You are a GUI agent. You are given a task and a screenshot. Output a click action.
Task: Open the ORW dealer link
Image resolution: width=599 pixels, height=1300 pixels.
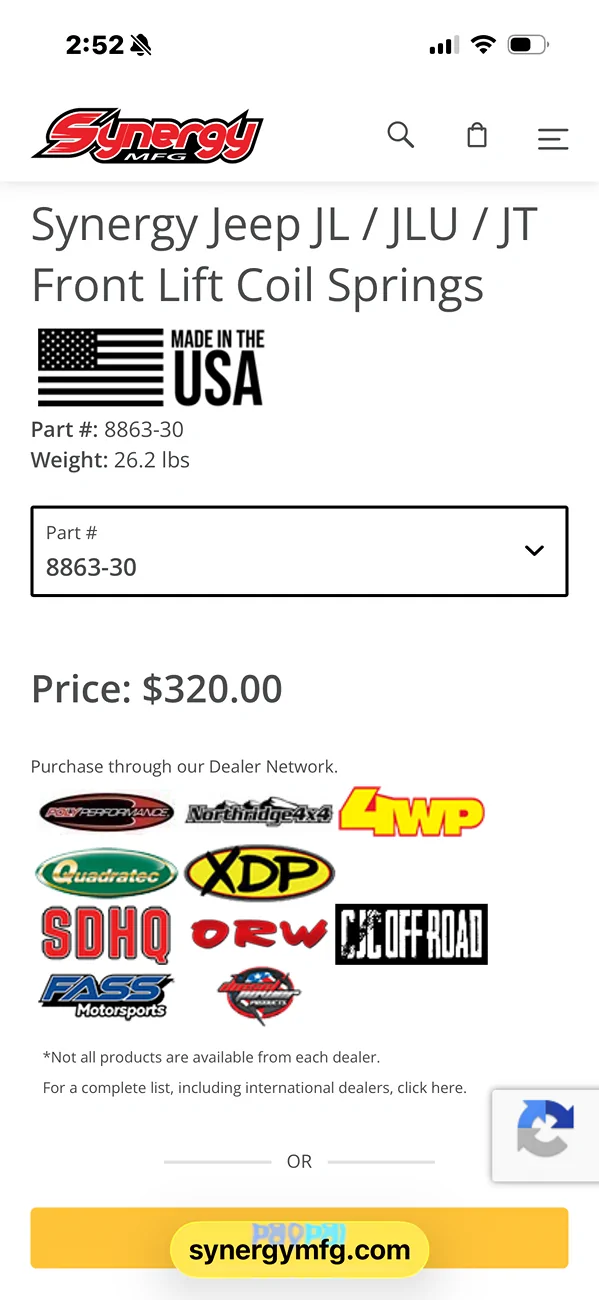(259, 934)
